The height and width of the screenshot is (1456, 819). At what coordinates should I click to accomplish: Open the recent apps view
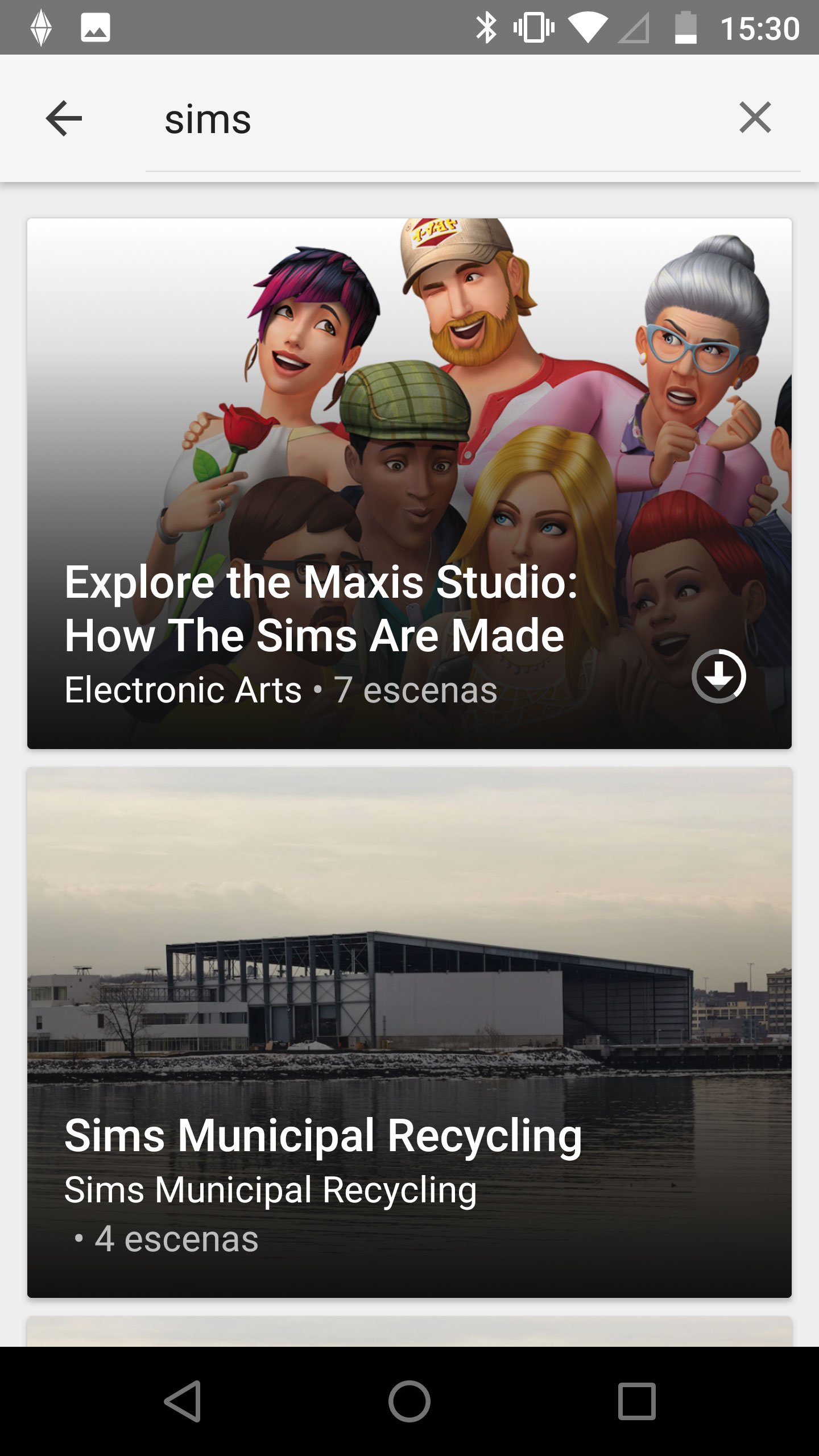coord(636,1401)
